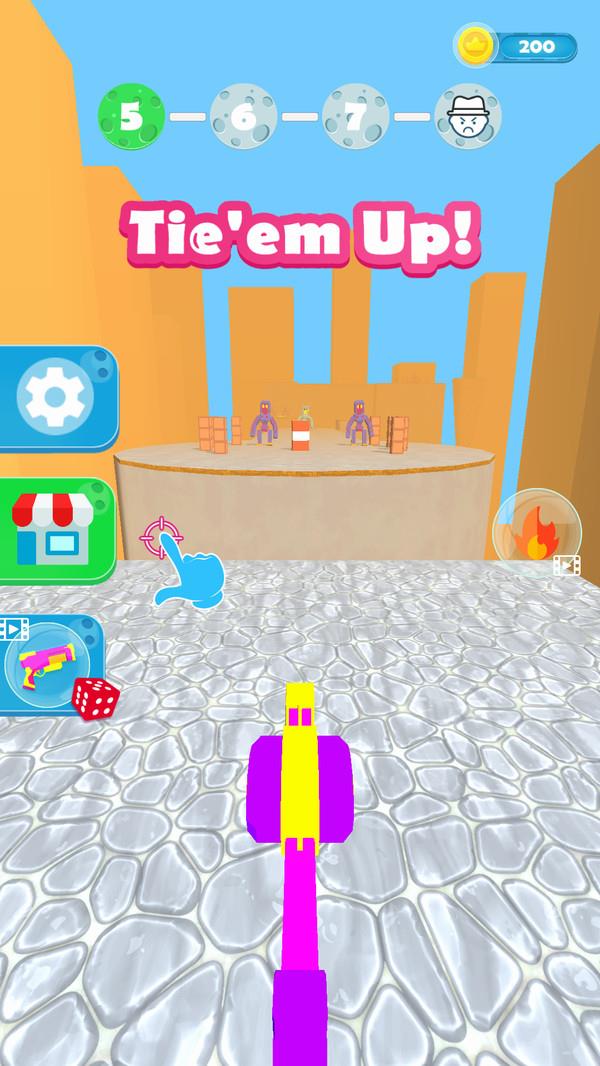The width and height of the screenshot is (600, 1066).
Task: Open the settings gear
Action: (55, 399)
